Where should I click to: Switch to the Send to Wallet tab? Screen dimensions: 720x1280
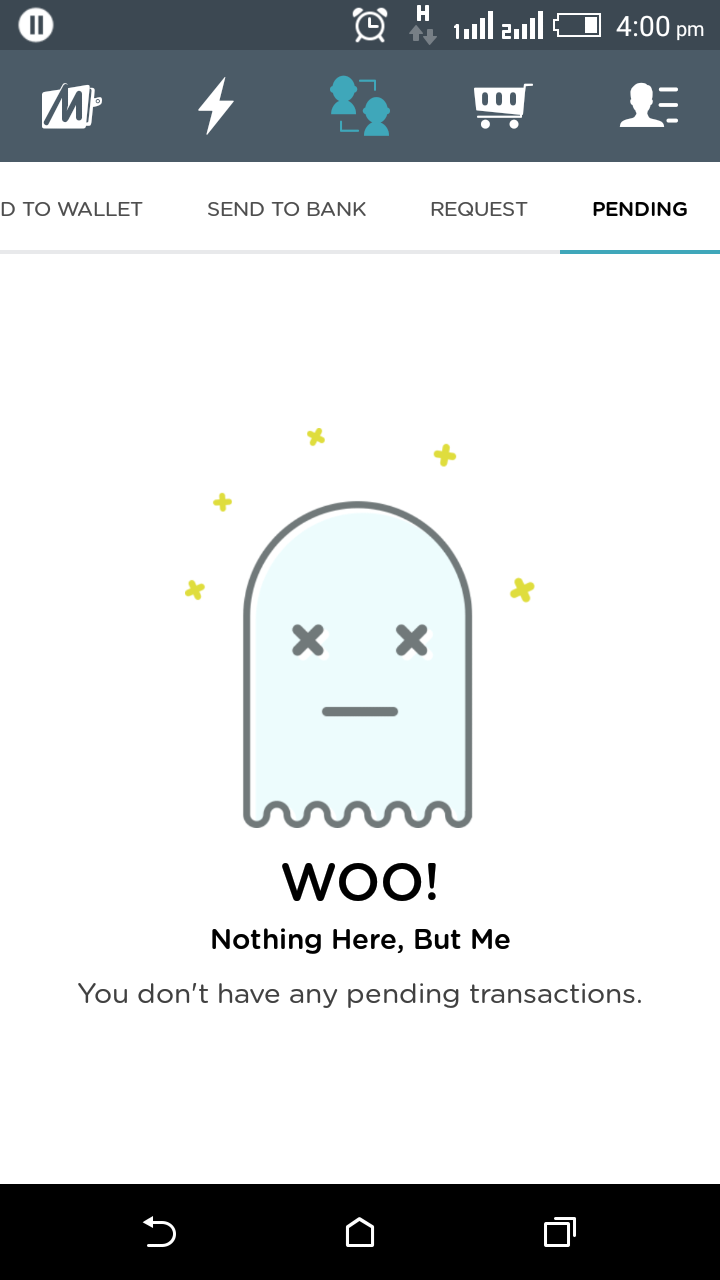pos(72,209)
